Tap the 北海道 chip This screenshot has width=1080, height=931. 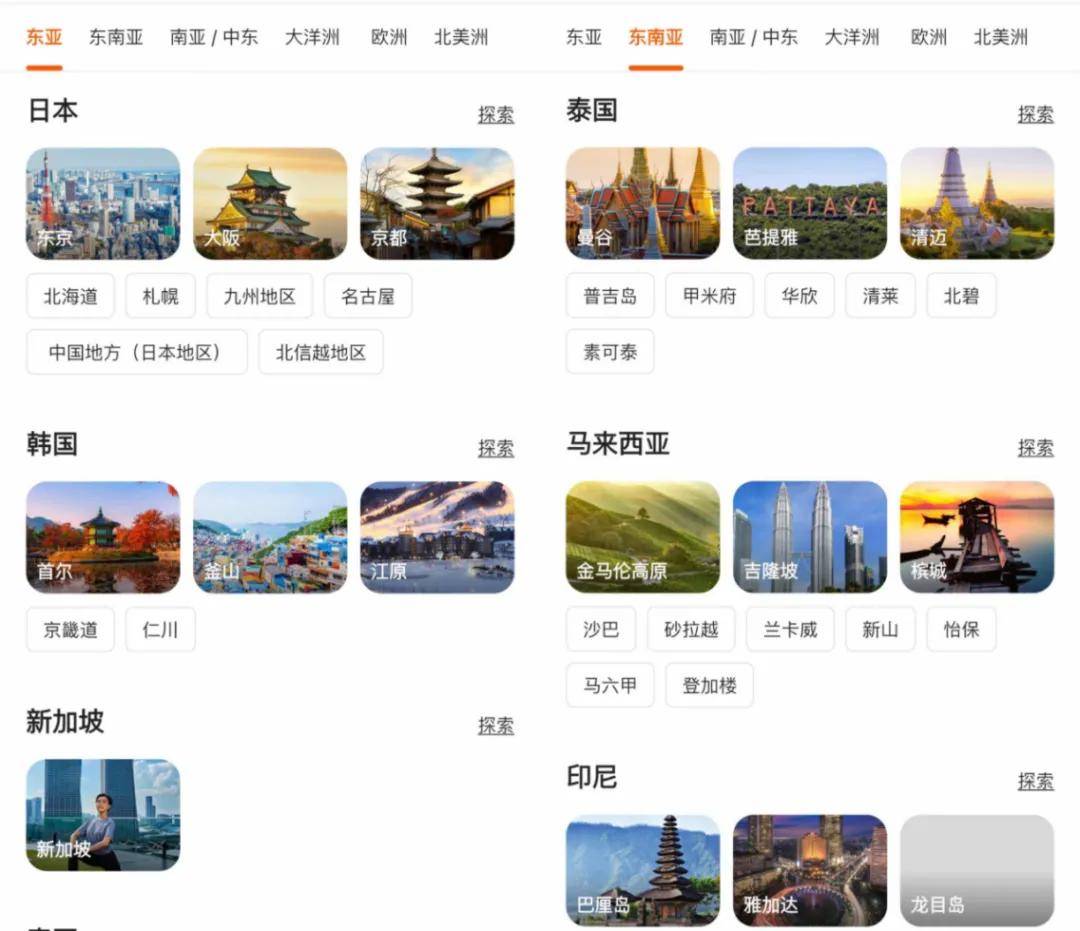tap(70, 296)
